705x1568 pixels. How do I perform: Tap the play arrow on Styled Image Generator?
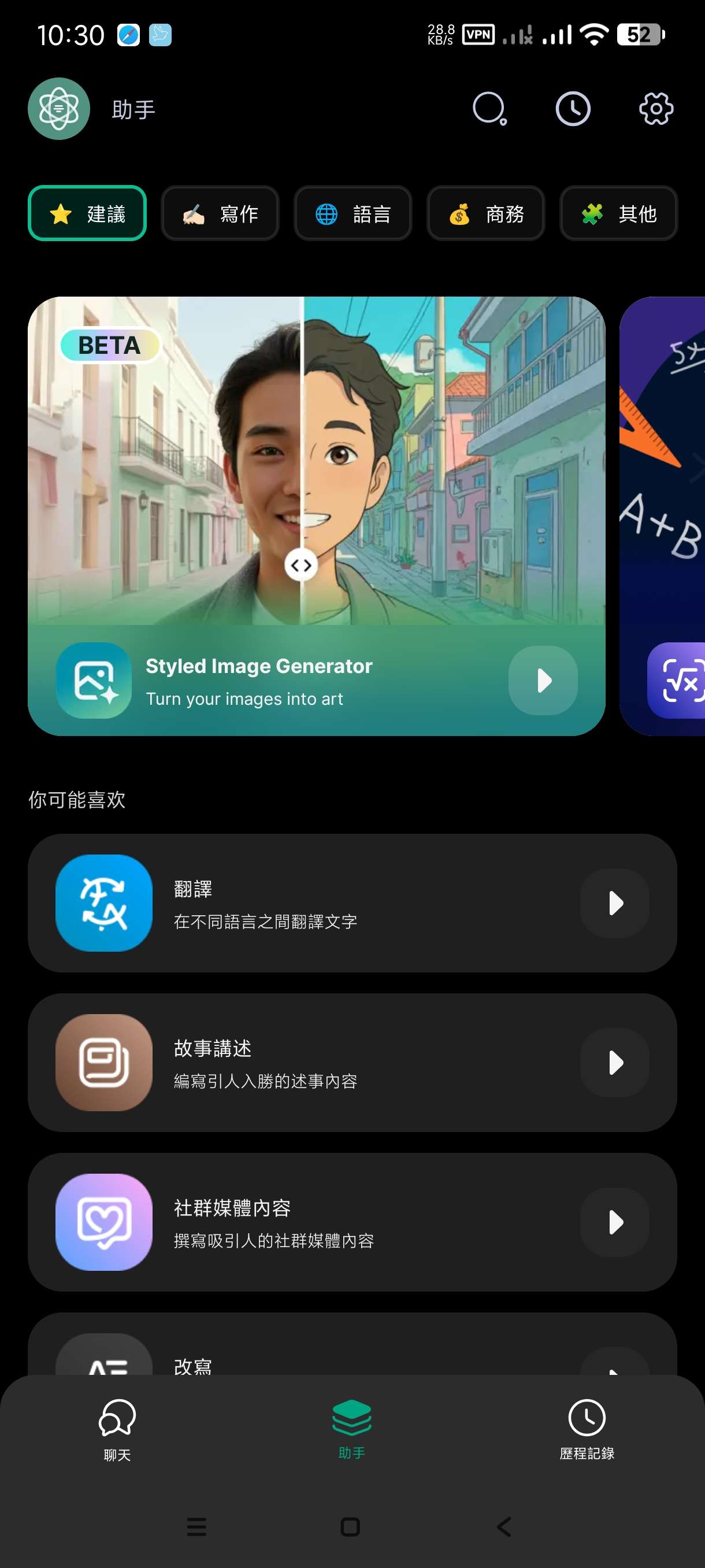[x=543, y=681]
